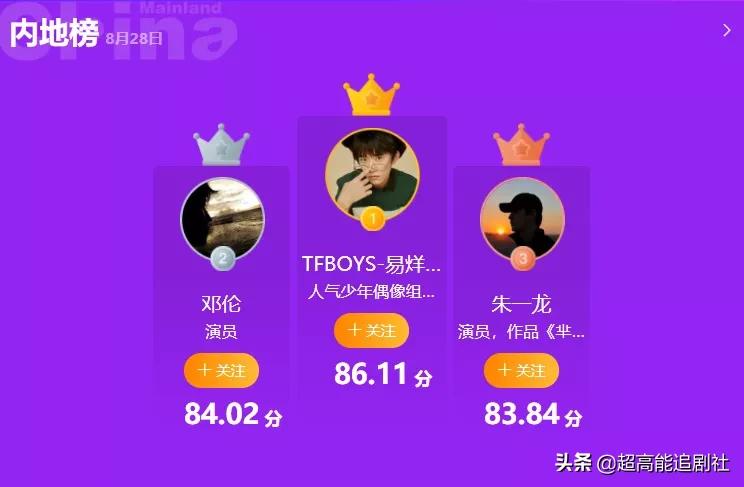Open TFBOYS-易烊千玺's profile avatar
This screenshot has height=487, width=744.
coord(372,174)
